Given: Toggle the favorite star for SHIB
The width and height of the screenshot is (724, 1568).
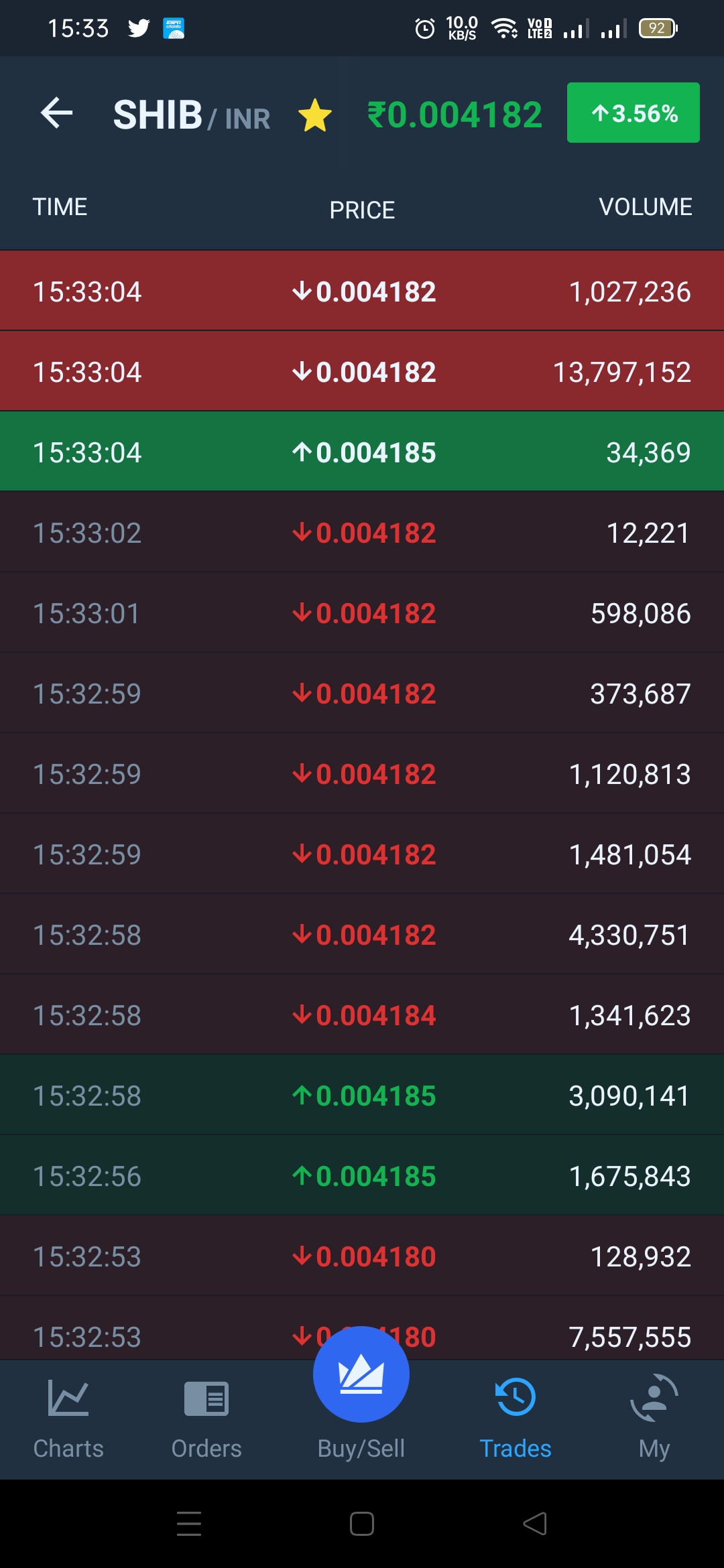Looking at the screenshot, I should click(x=314, y=115).
